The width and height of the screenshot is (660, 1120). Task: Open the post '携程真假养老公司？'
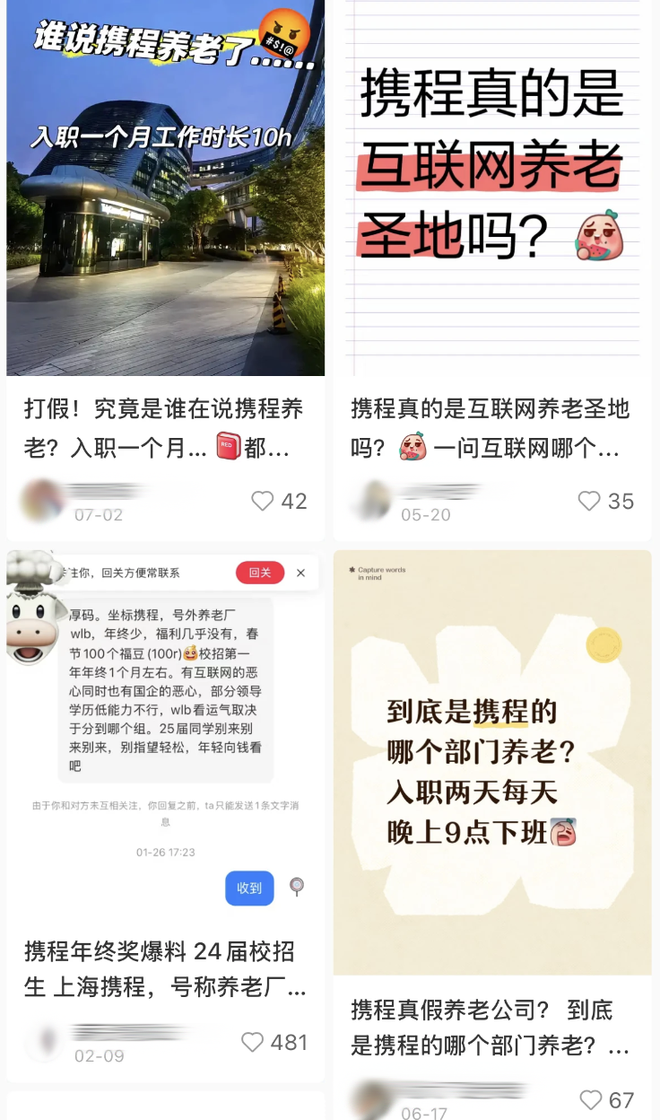(491, 1027)
